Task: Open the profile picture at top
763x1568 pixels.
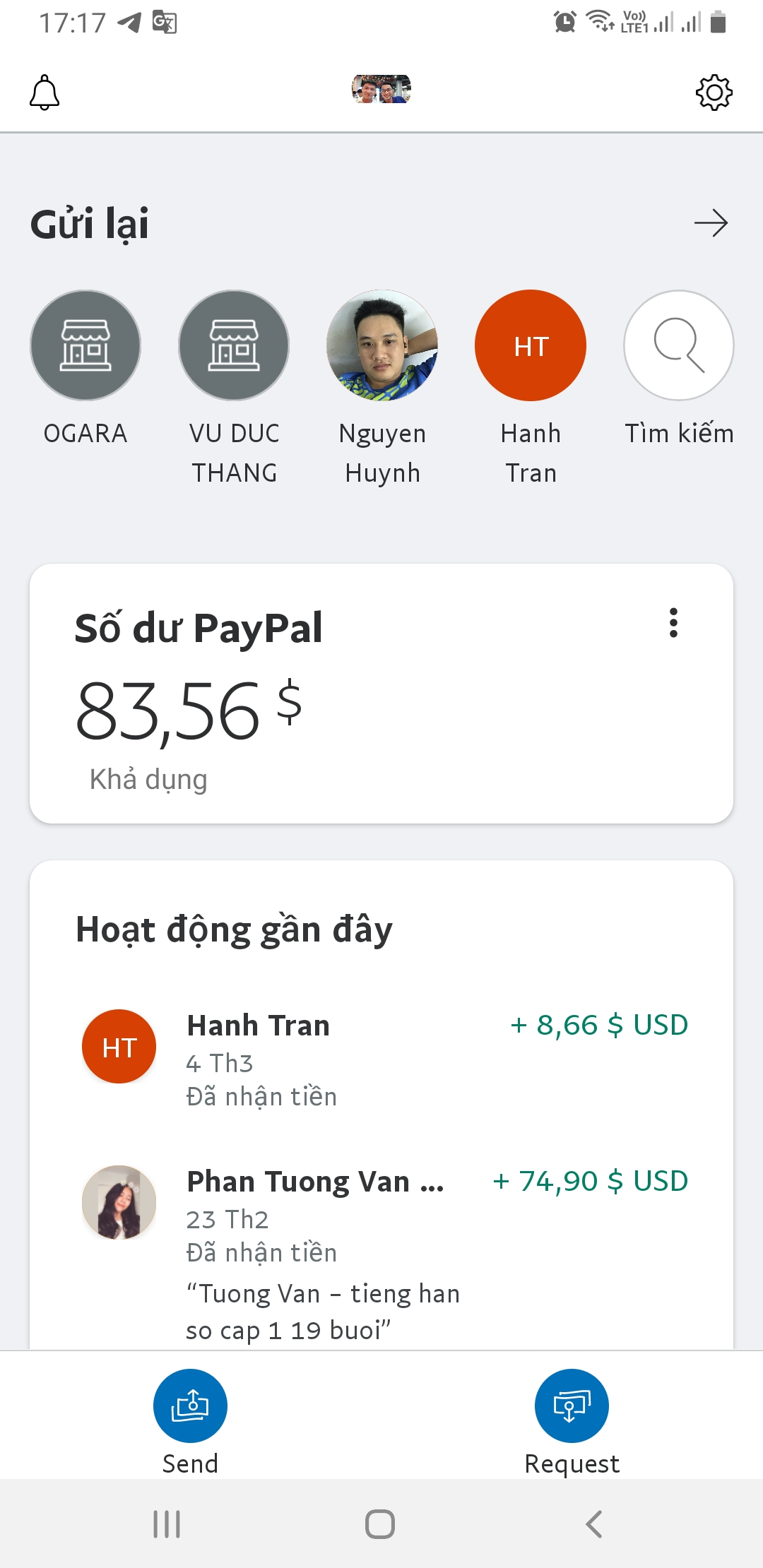Action: coord(381,90)
